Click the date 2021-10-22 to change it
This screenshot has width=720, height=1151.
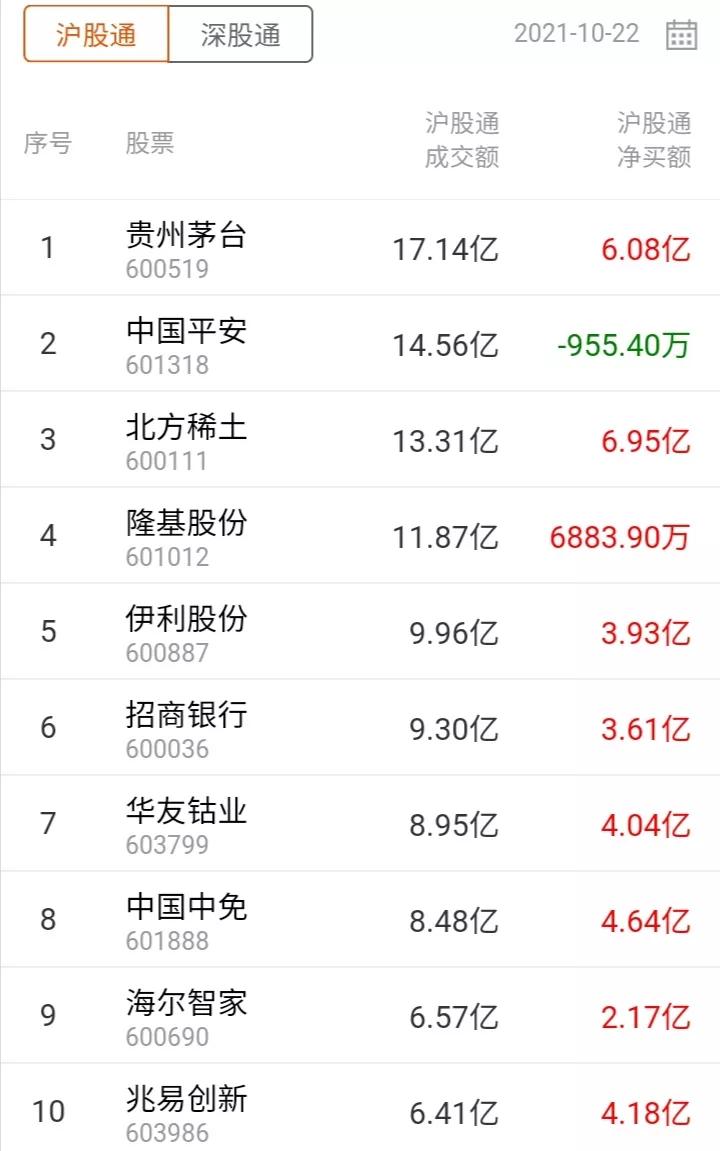pos(575,33)
